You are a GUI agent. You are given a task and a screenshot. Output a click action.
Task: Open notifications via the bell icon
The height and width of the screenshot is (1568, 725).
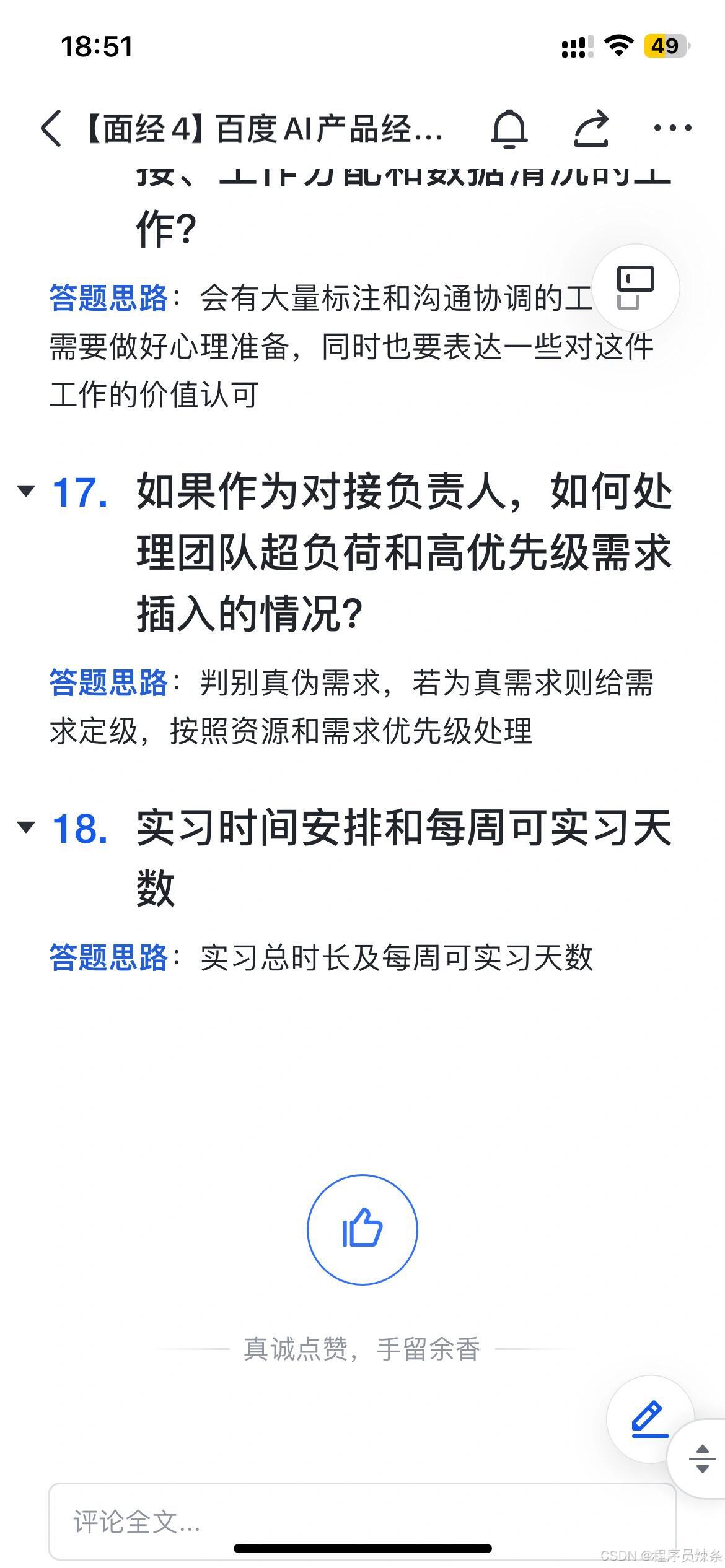pos(509,128)
